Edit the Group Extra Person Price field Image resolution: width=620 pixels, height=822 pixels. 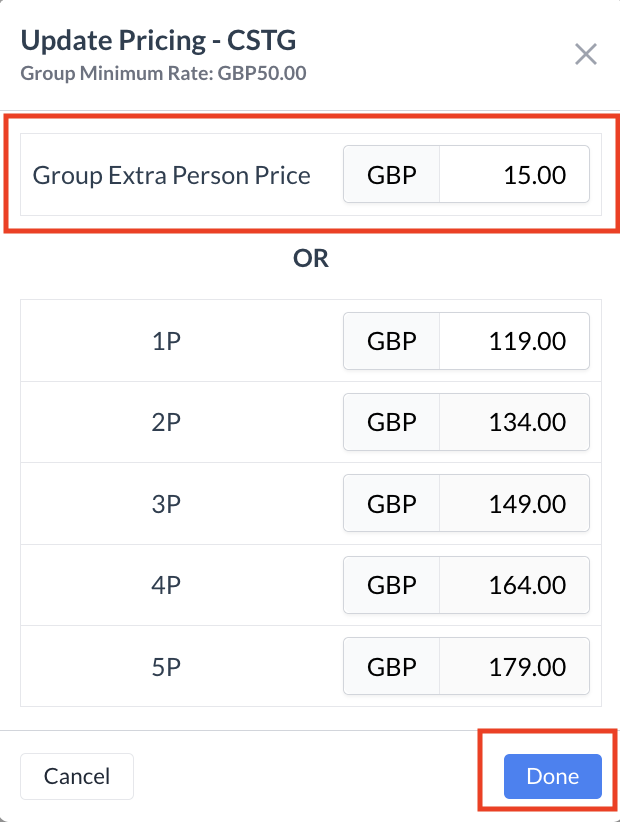(514, 176)
